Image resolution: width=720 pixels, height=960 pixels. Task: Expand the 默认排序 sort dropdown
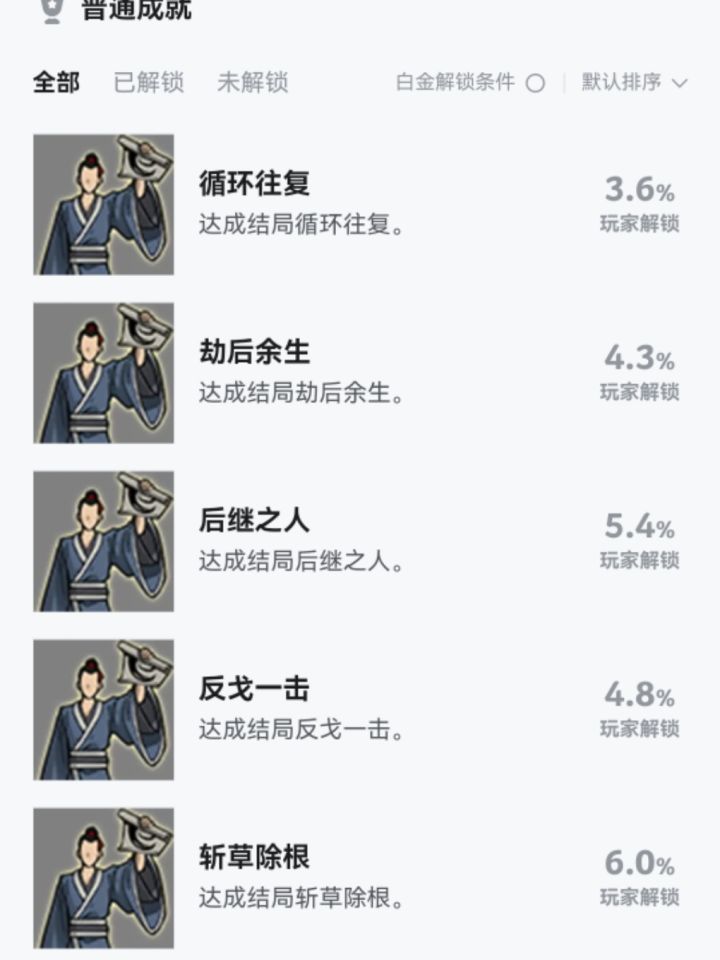tap(635, 83)
